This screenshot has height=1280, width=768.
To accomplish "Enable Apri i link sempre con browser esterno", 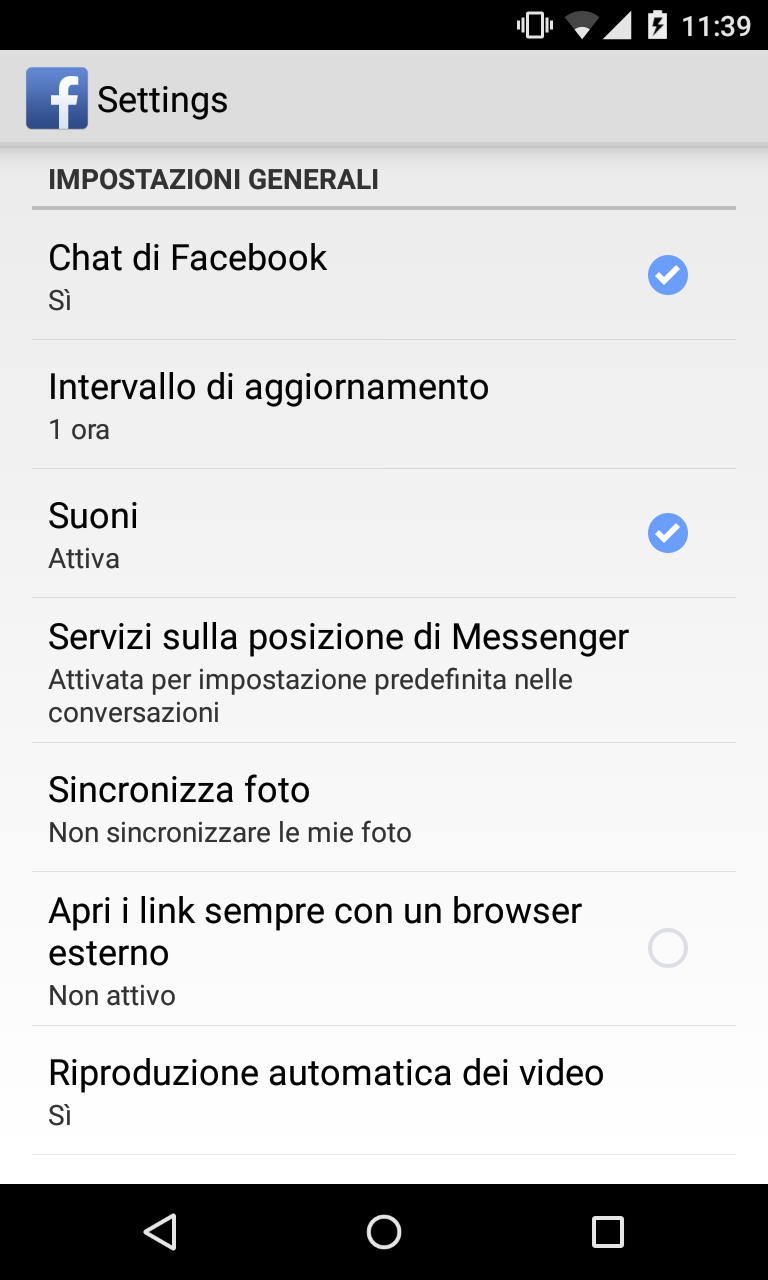I will [667, 948].
